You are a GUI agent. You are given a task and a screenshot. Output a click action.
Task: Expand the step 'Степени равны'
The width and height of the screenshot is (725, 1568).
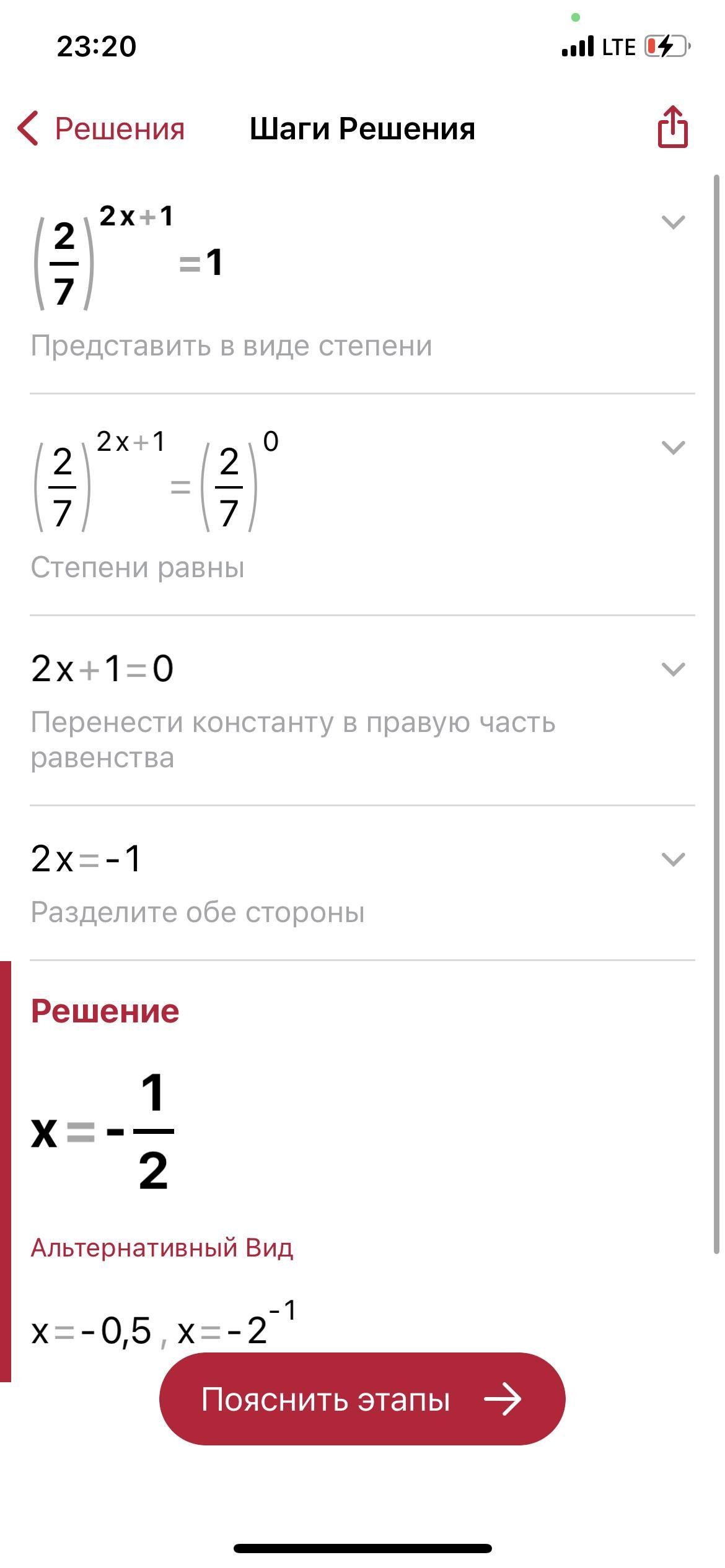[673, 447]
